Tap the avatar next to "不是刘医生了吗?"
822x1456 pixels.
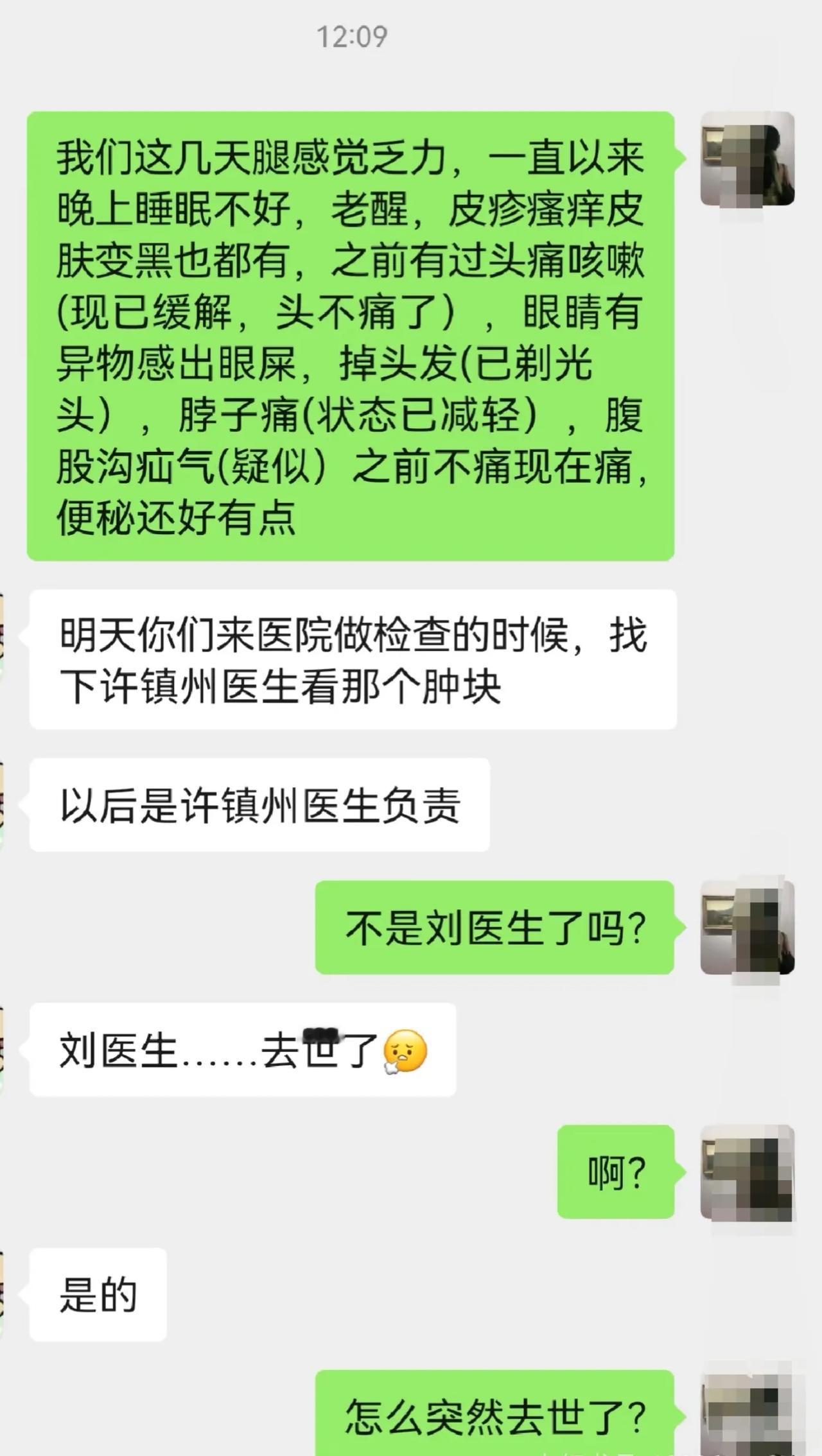(748, 928)
